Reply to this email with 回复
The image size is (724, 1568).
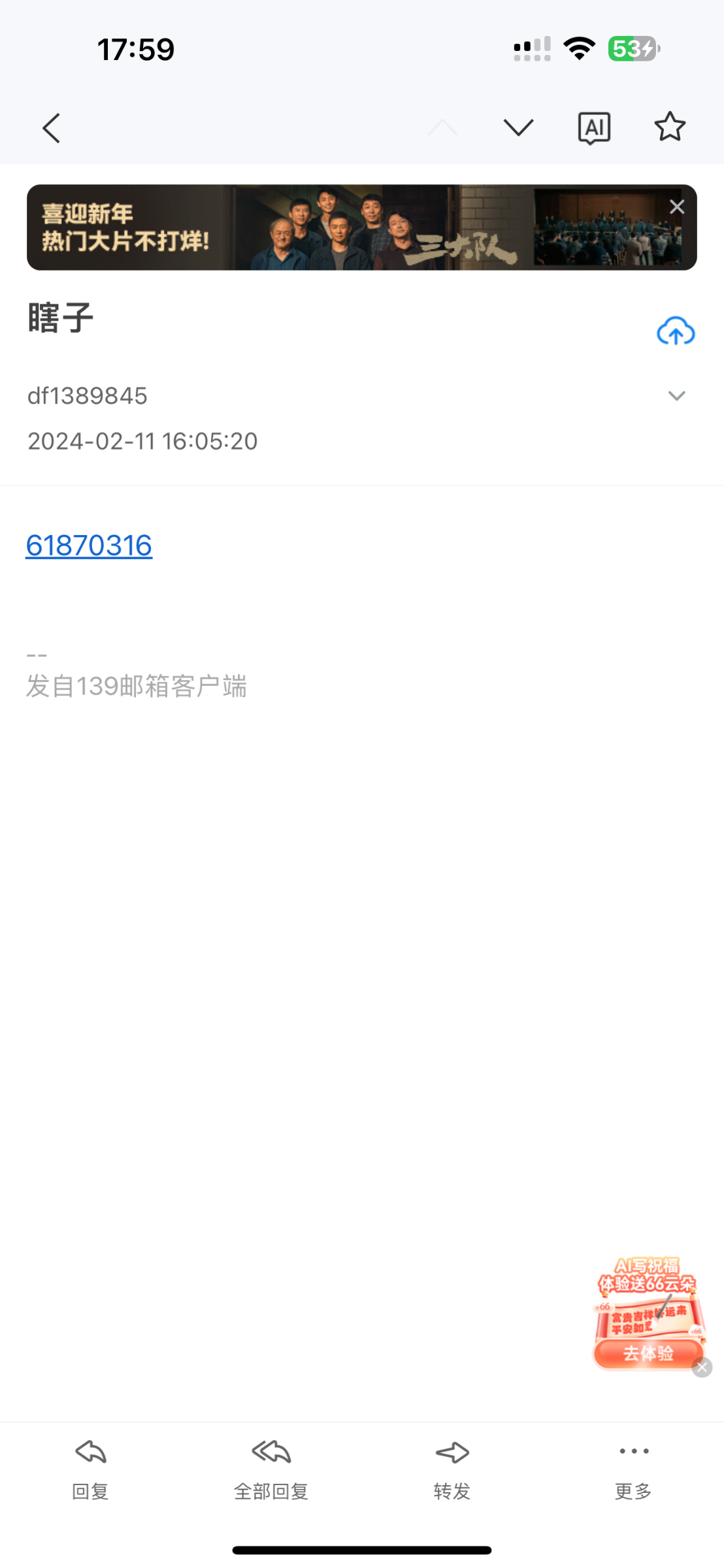coord(90,1467)
